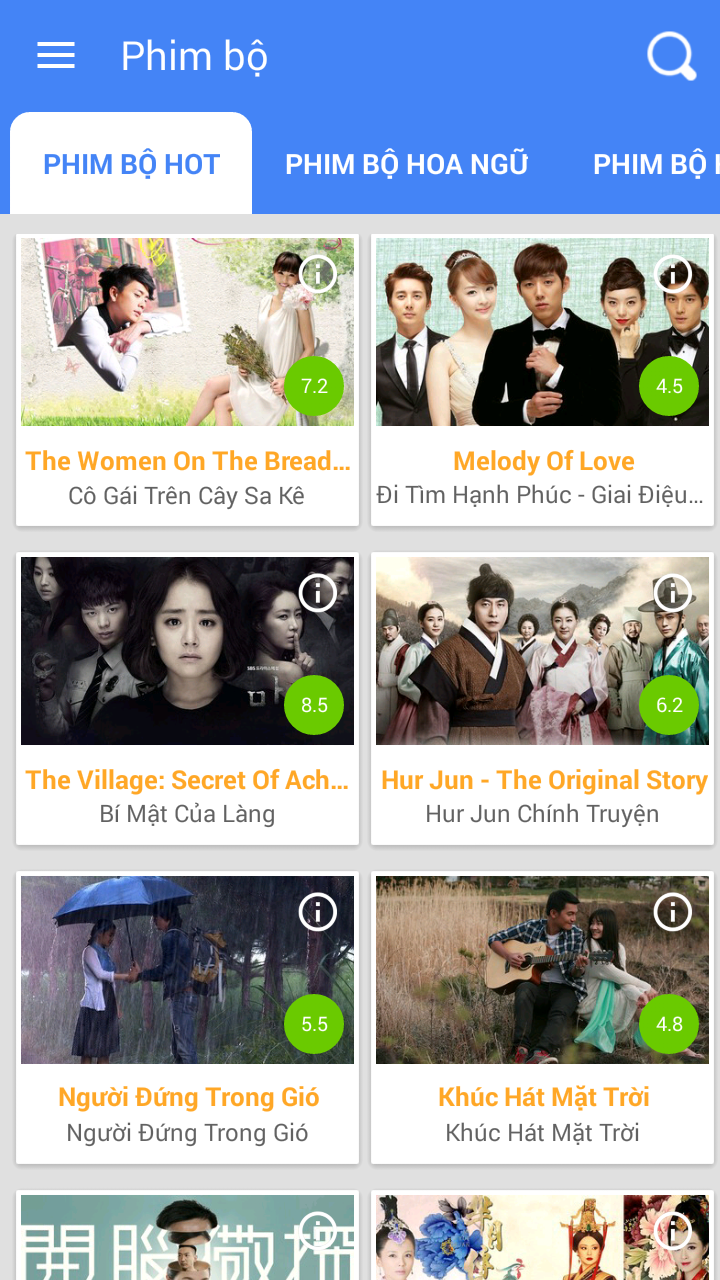Open The Women On The Bread card
Viewport: 720px width, 1280px height.
click(x=188, y=380)
